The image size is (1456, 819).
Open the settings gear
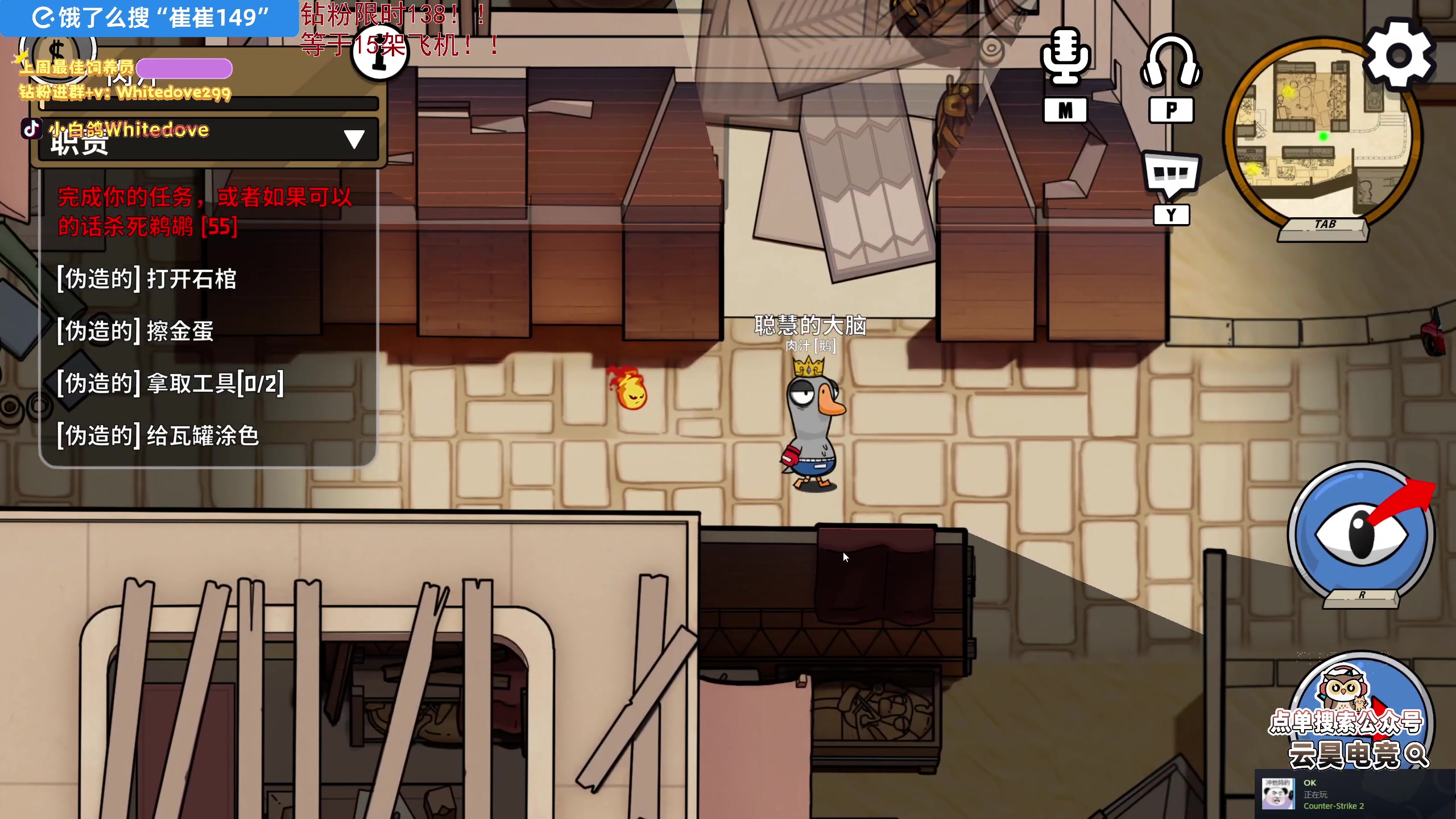coord(1399,55)
